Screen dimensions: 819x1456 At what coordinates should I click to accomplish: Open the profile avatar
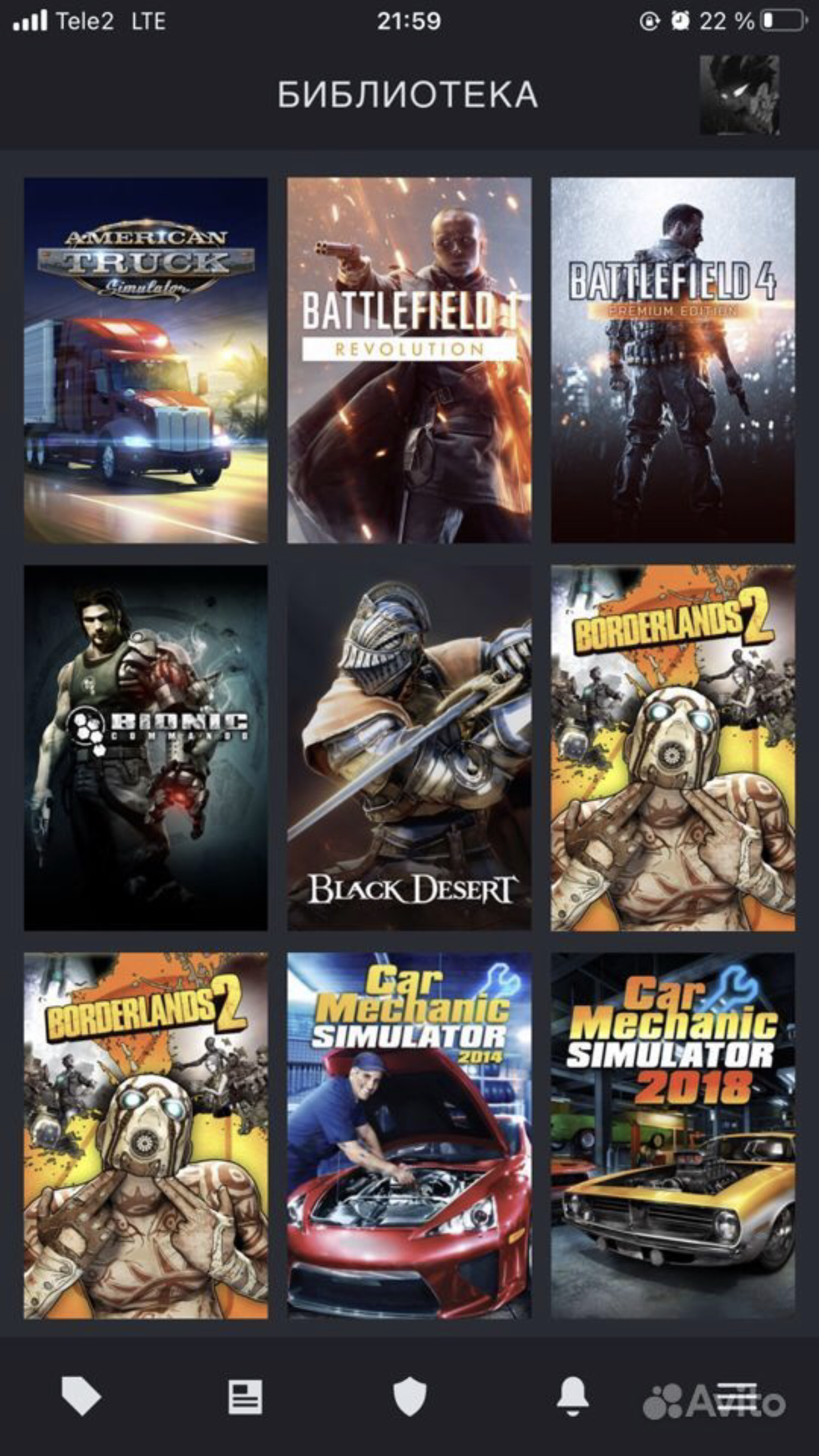click(739, 95)
